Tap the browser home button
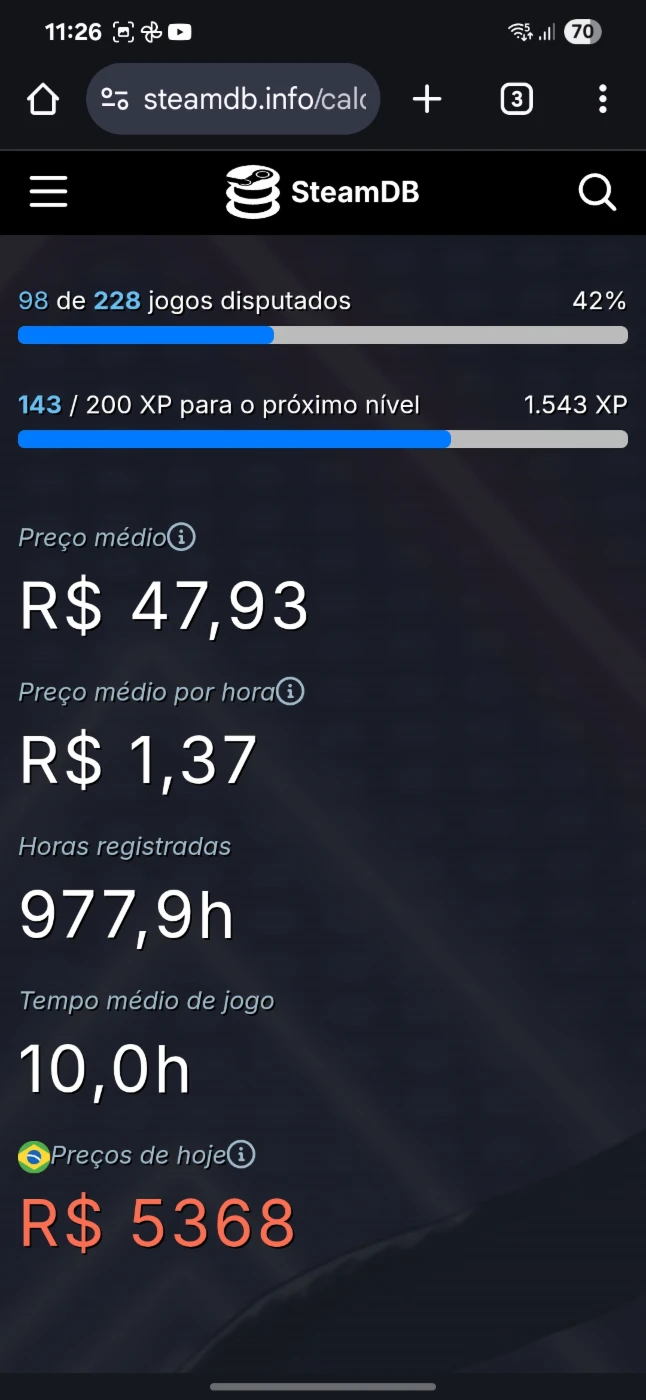Viewport: 646px width, 1400px height. point(43,99)
